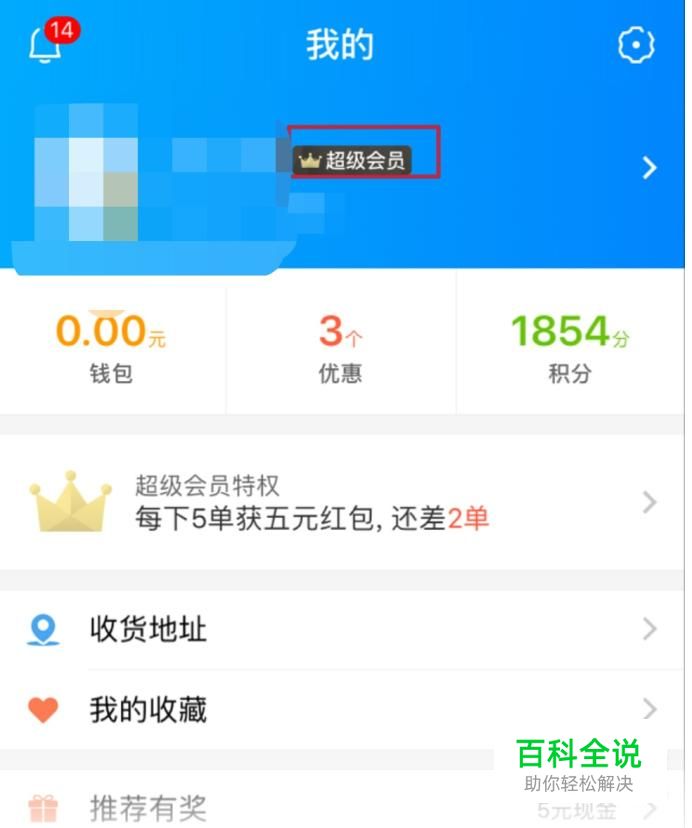
Task: Open 积分 points page
Action: [569, 347]
